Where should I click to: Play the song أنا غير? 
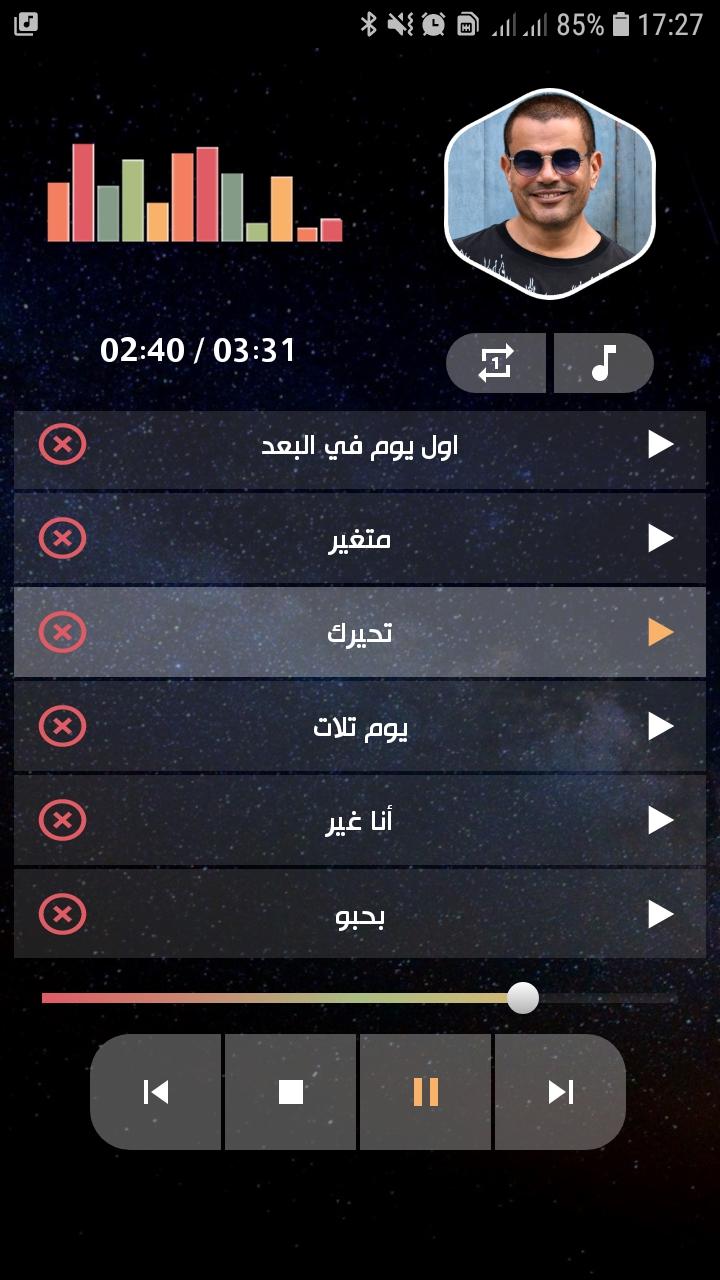[660, 821]
